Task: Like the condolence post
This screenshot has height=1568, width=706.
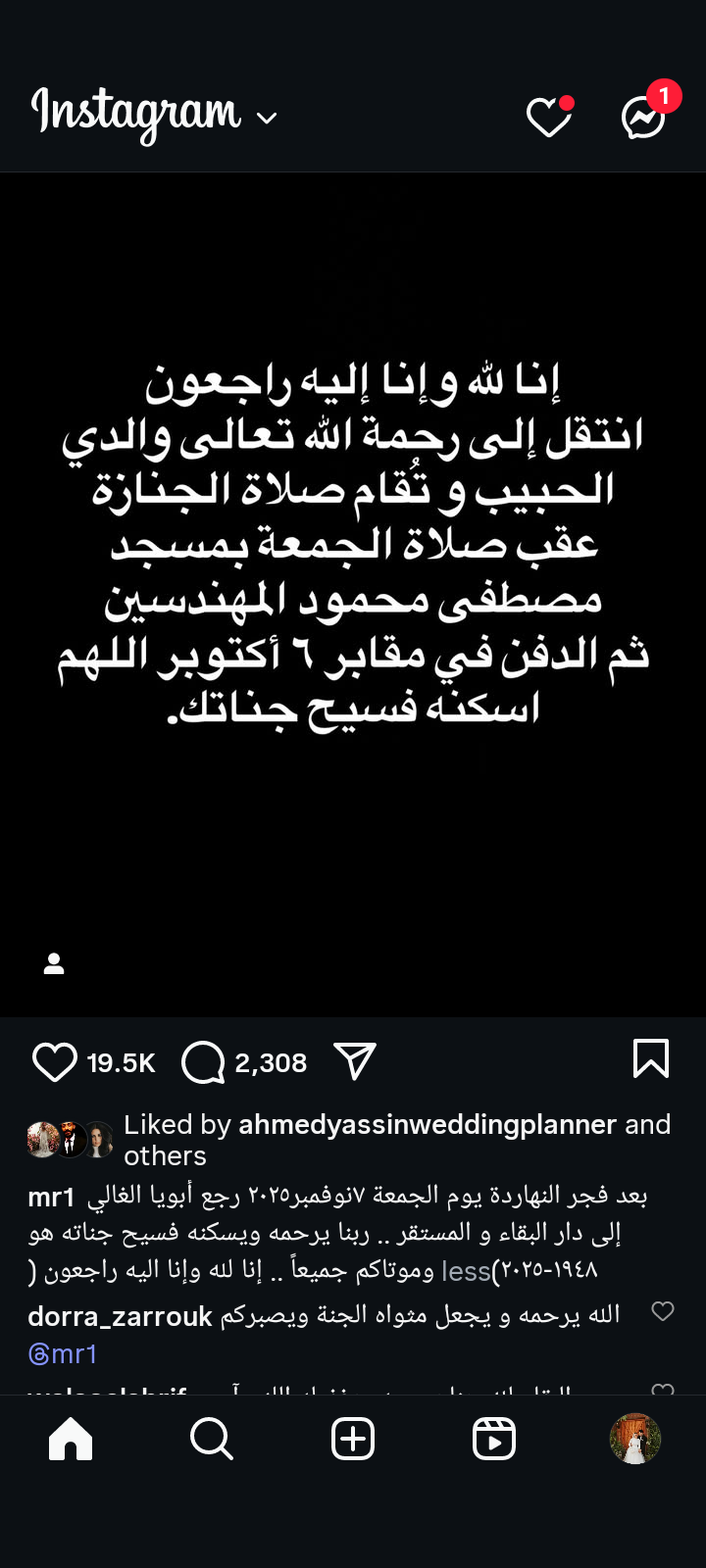Action: coord(55,1062)
